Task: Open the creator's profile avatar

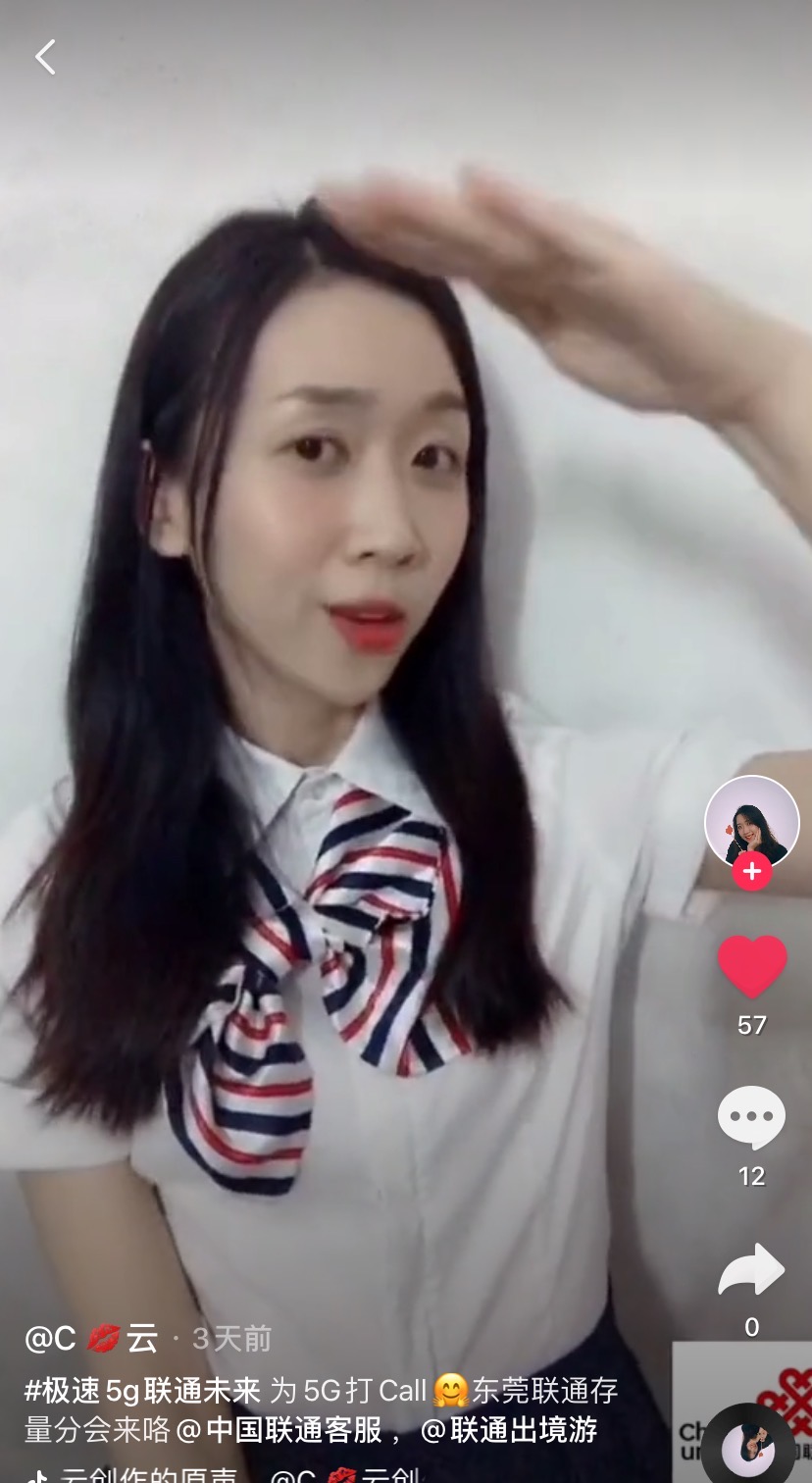Action: coord(752,822)
